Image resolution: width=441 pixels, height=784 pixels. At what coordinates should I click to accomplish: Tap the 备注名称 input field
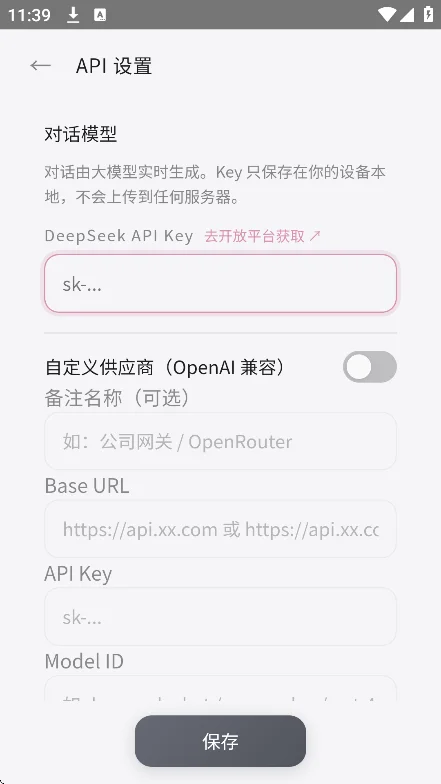click(x=220, y=441)
